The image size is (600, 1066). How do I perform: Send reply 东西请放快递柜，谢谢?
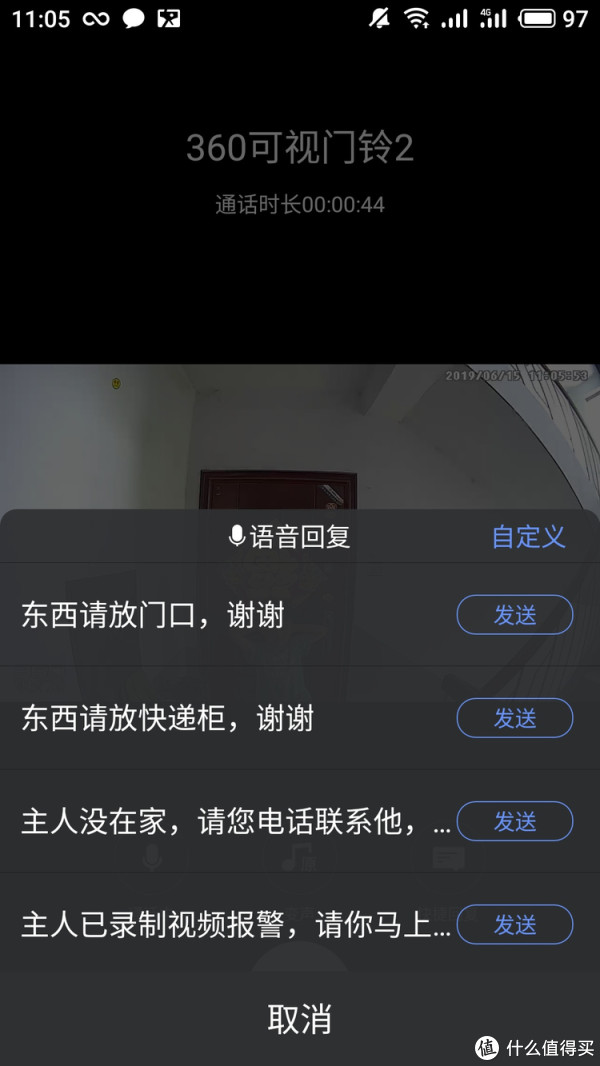pos(514,718)
